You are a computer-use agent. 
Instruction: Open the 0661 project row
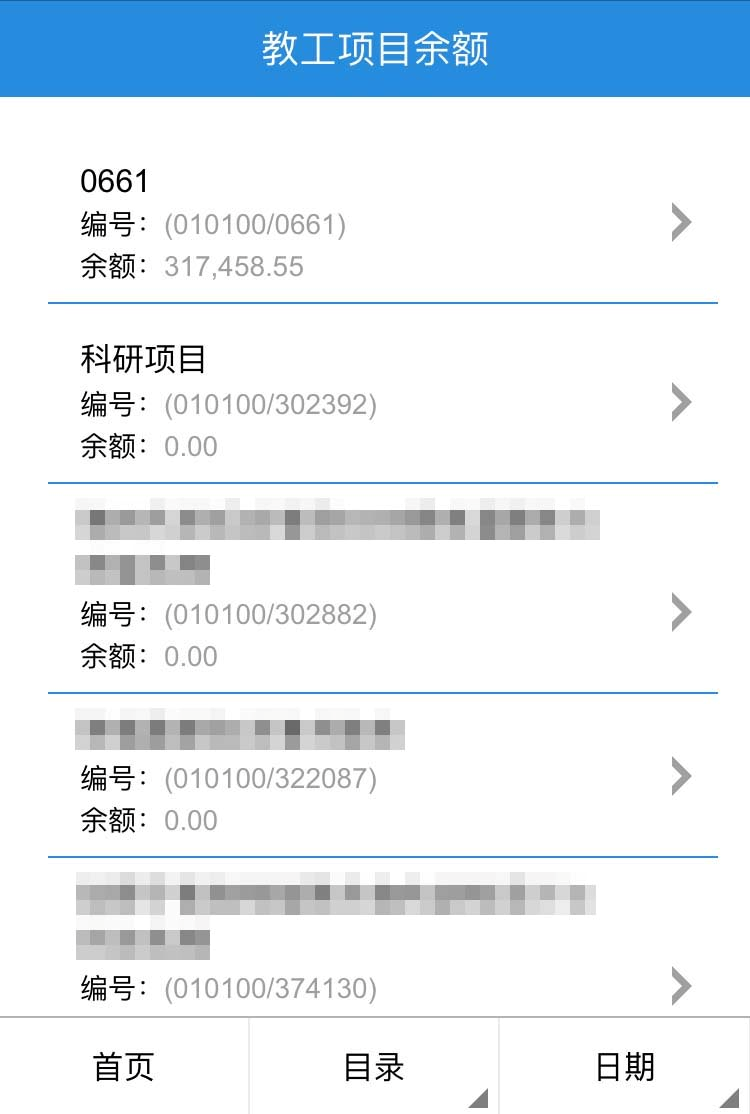click(x=382, y=222)
